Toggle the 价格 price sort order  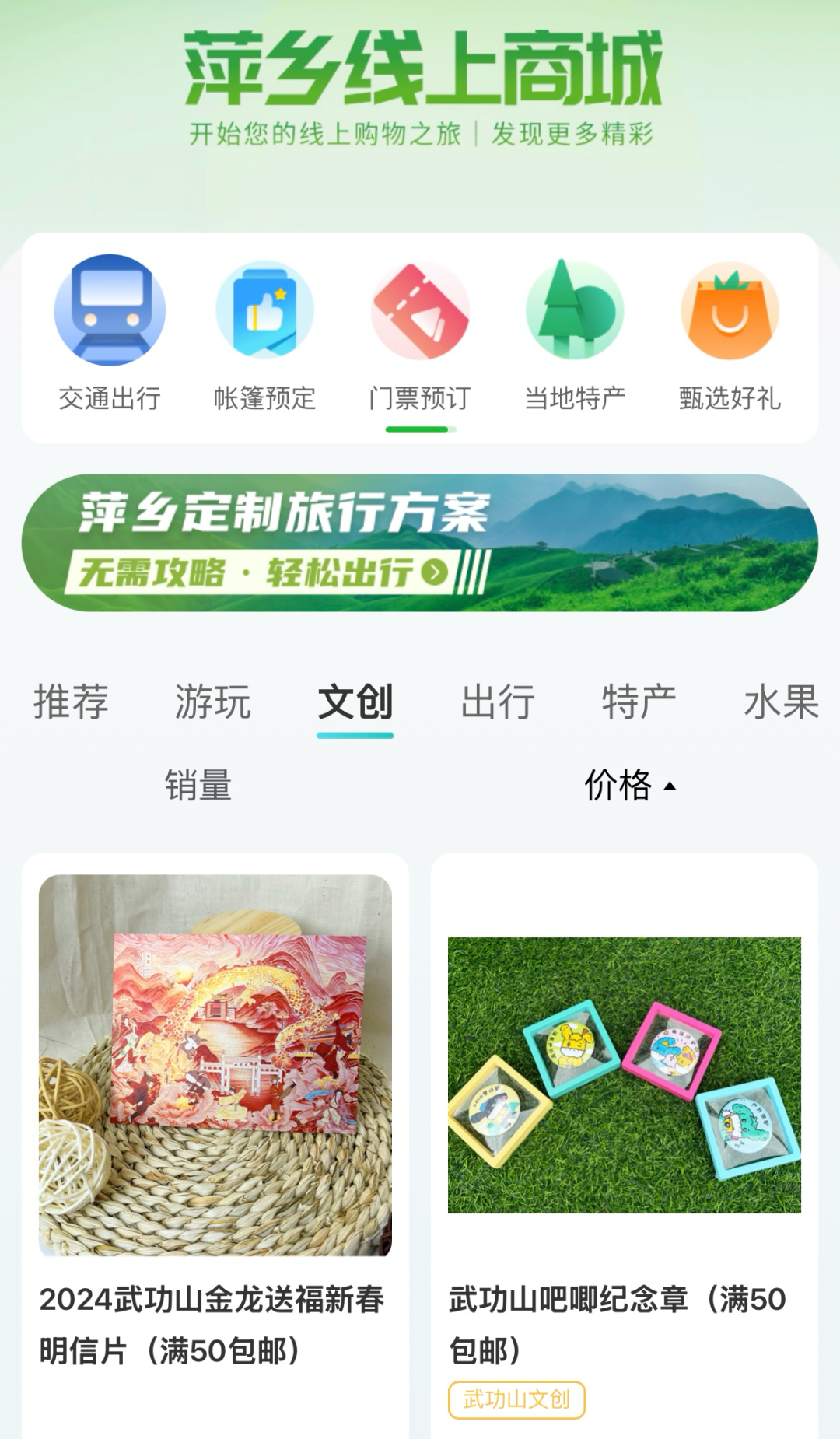pos(630,785)
